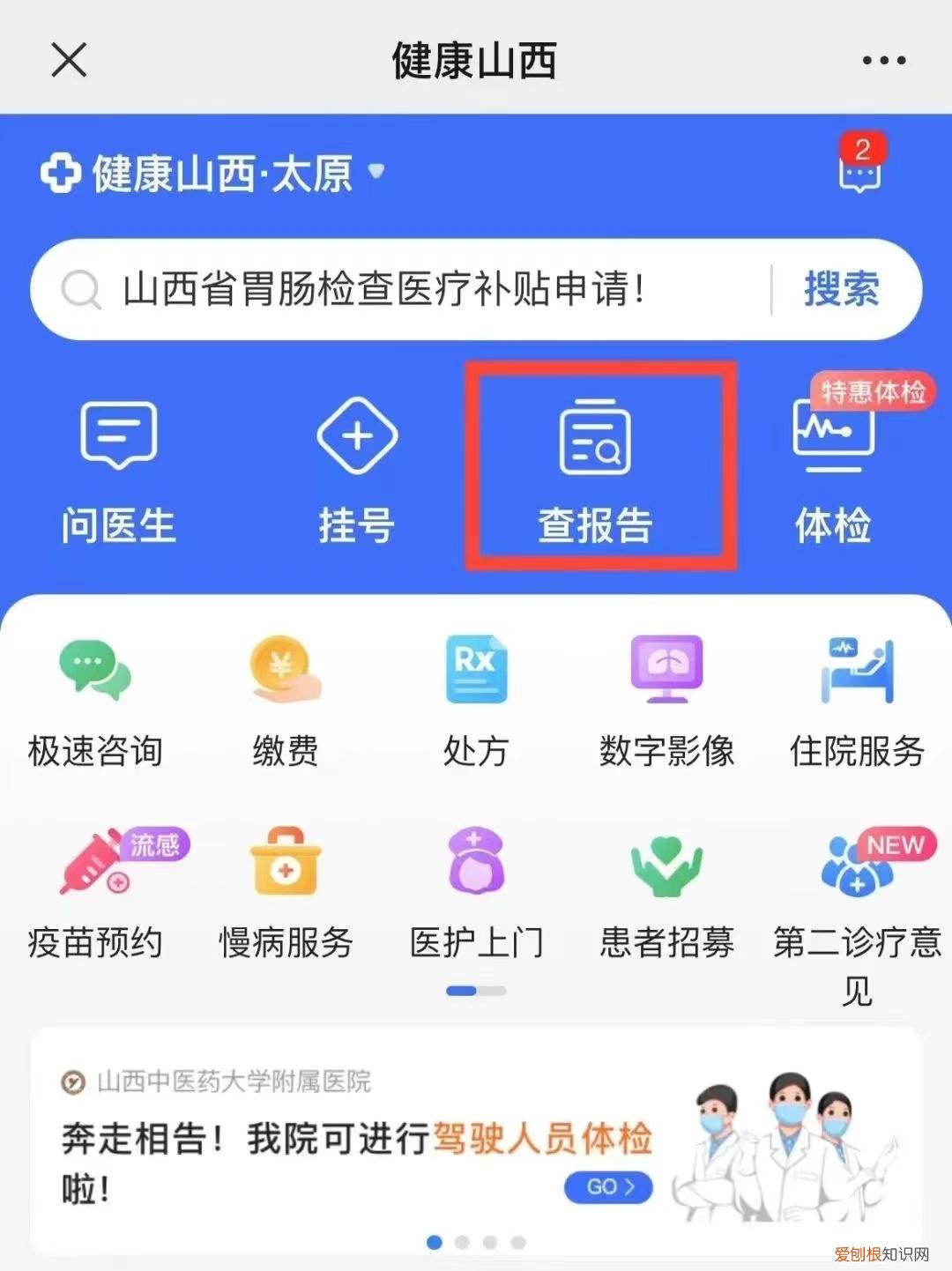Open the 体检 health checkup service
The height and width of the screenshot is (1271, 952).
coord(831,467)
